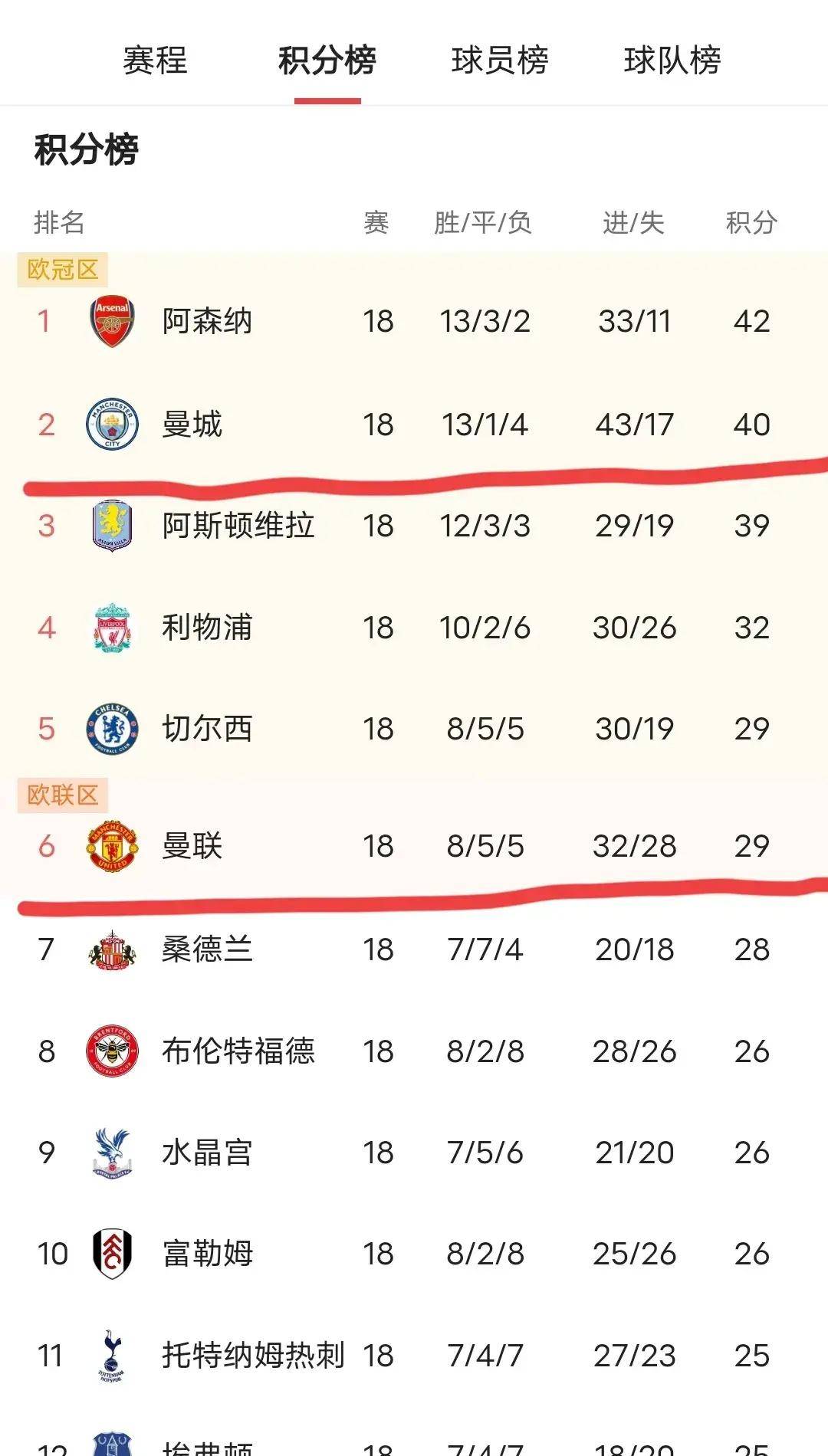Tap the 富勒姆 row

click(207, 1254)
